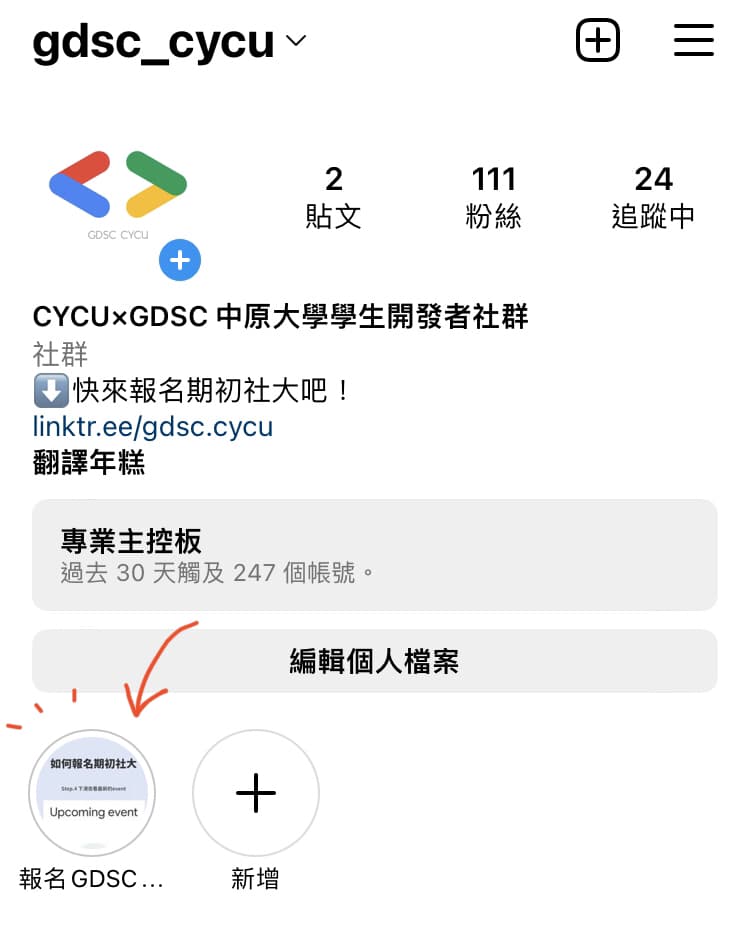This screenshot has height=935, width=750.
Task: Open the create new post icon
Action: (x=597, y=40)
